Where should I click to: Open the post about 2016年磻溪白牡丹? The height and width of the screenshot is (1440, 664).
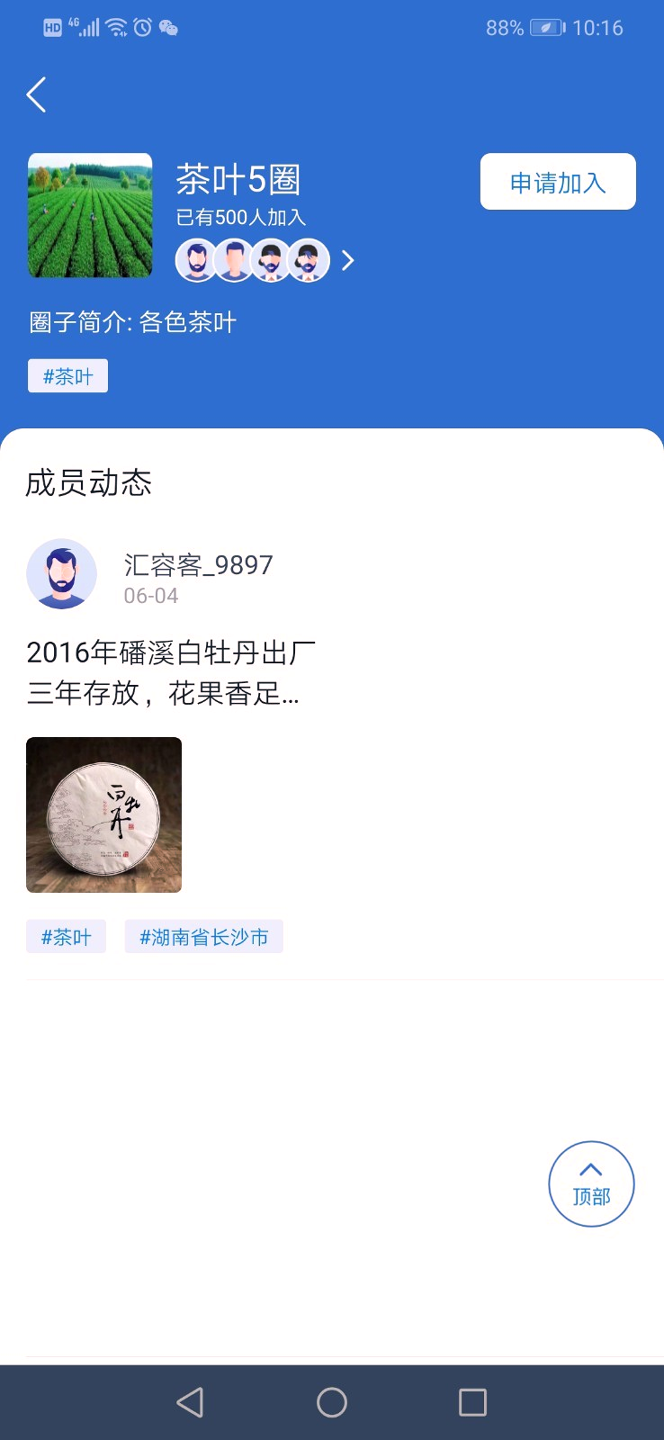tap(171, 673)
